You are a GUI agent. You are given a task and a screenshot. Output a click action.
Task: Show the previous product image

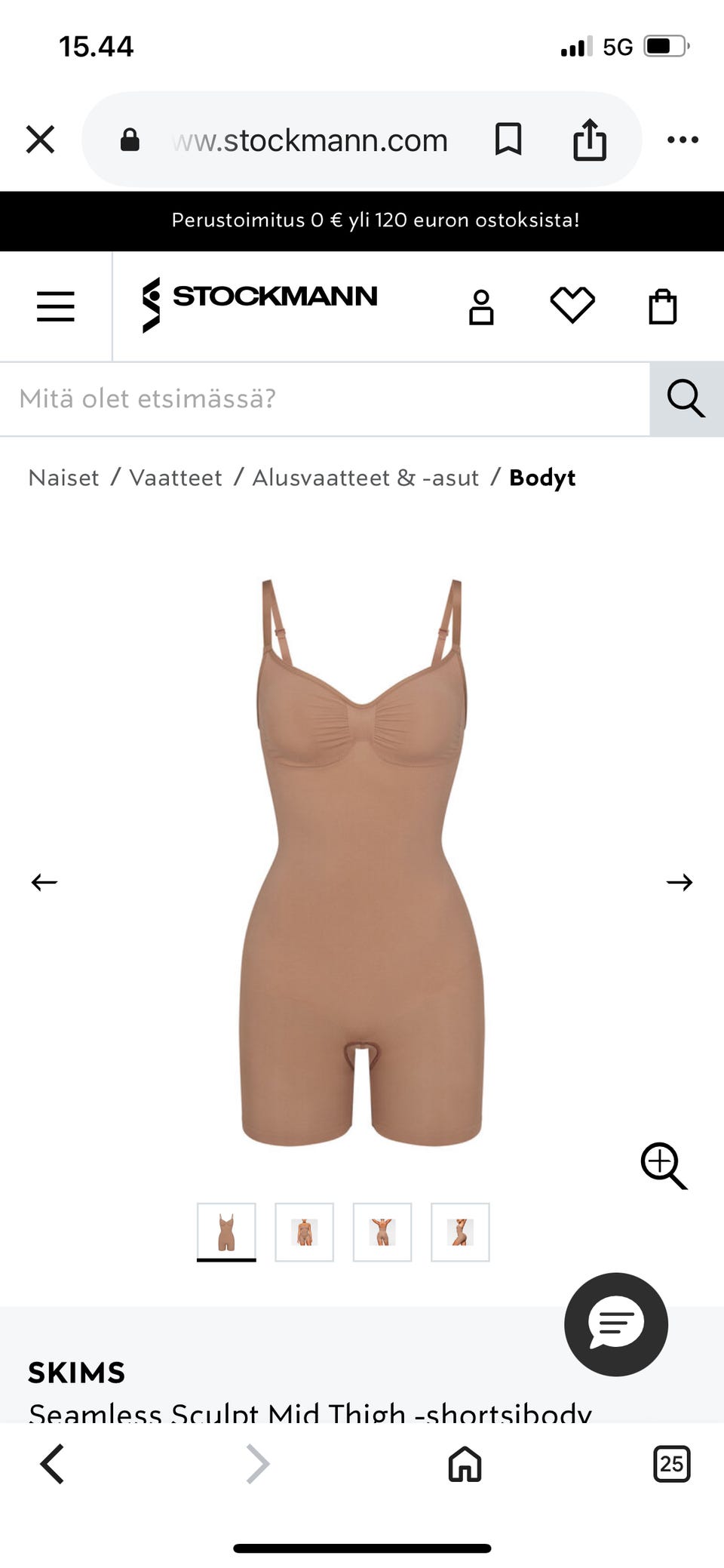point(44,882)
